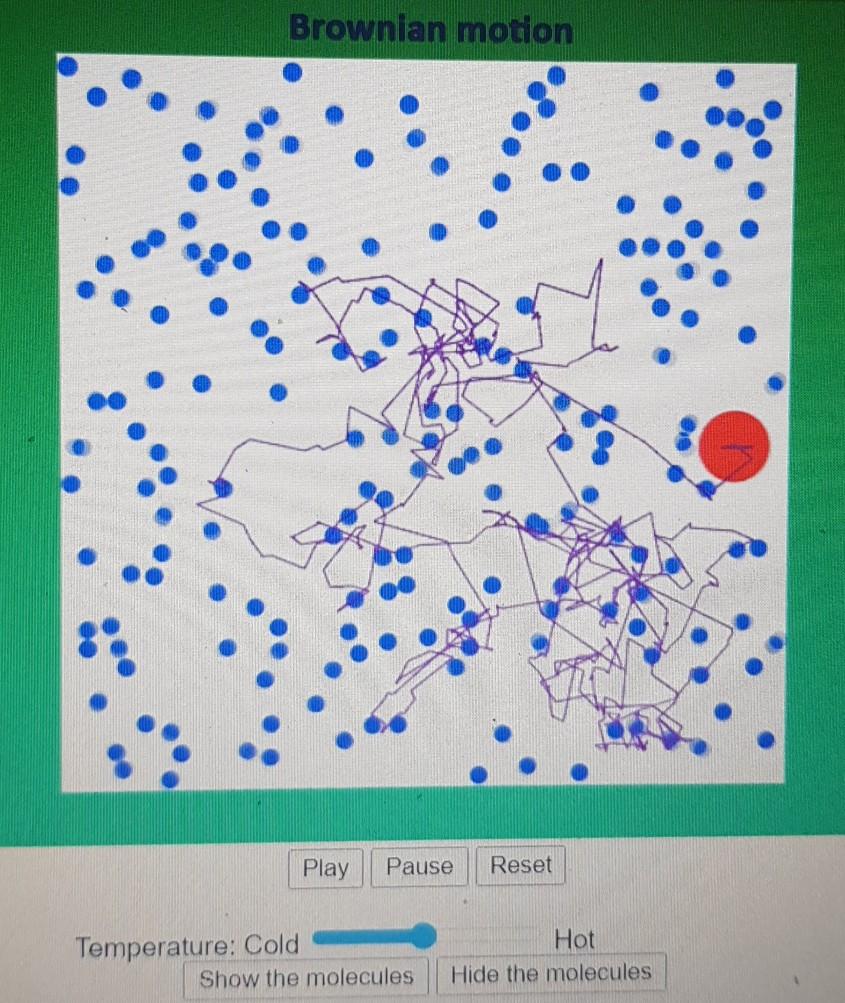
Task: Pause the Brownian motion simulation
Action: click(418, 866)
